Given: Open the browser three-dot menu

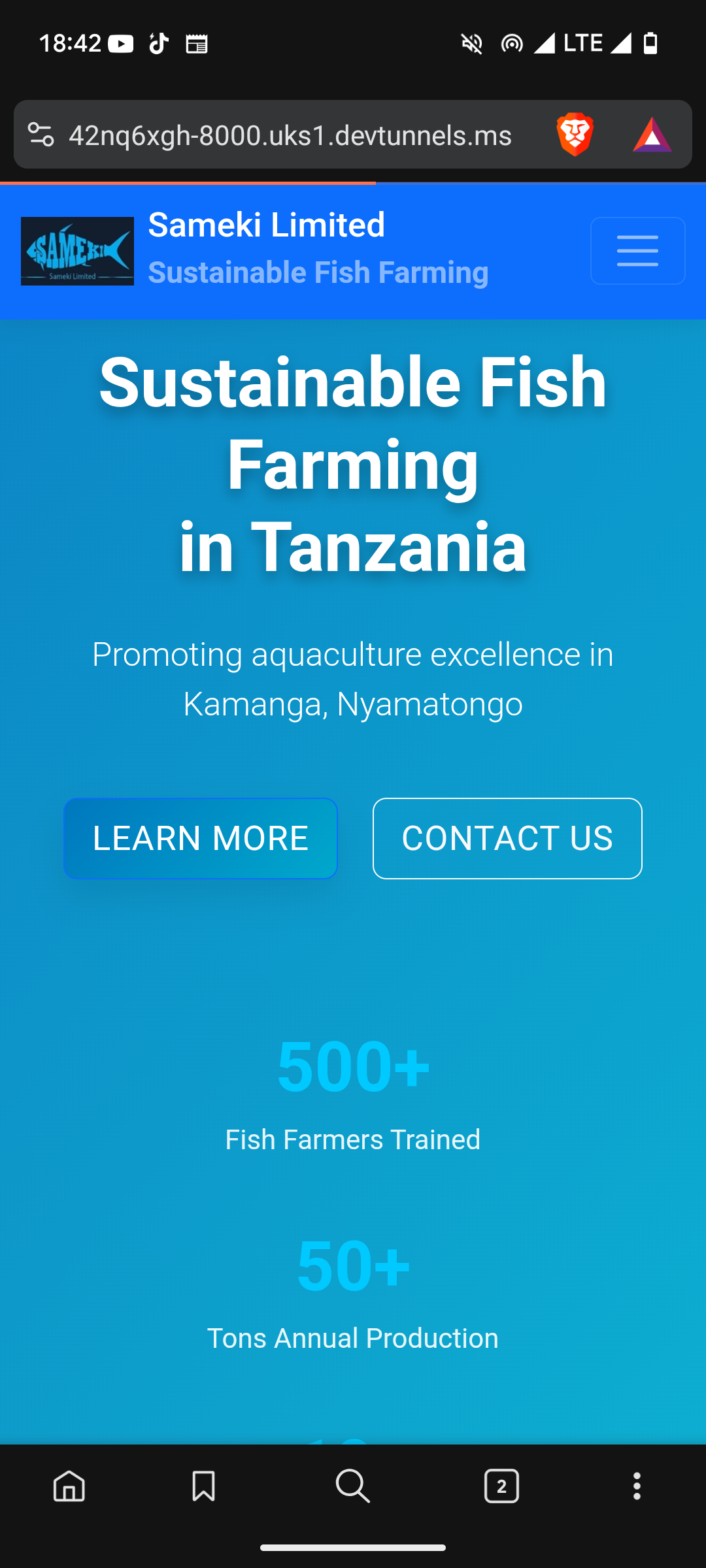Looking at the screenshot, I should (x=637, y=1486).
